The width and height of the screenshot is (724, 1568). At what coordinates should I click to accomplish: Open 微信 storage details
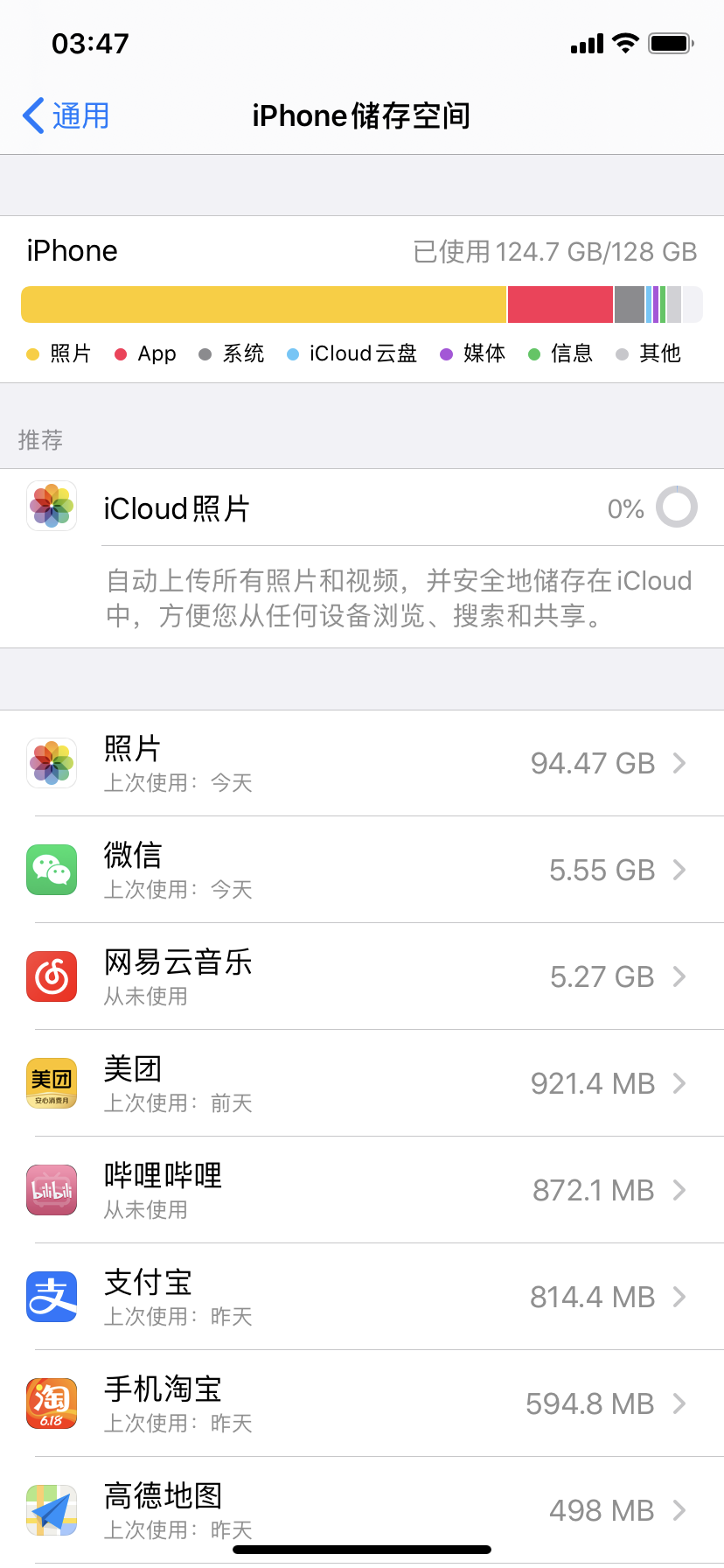coord(362,870)
